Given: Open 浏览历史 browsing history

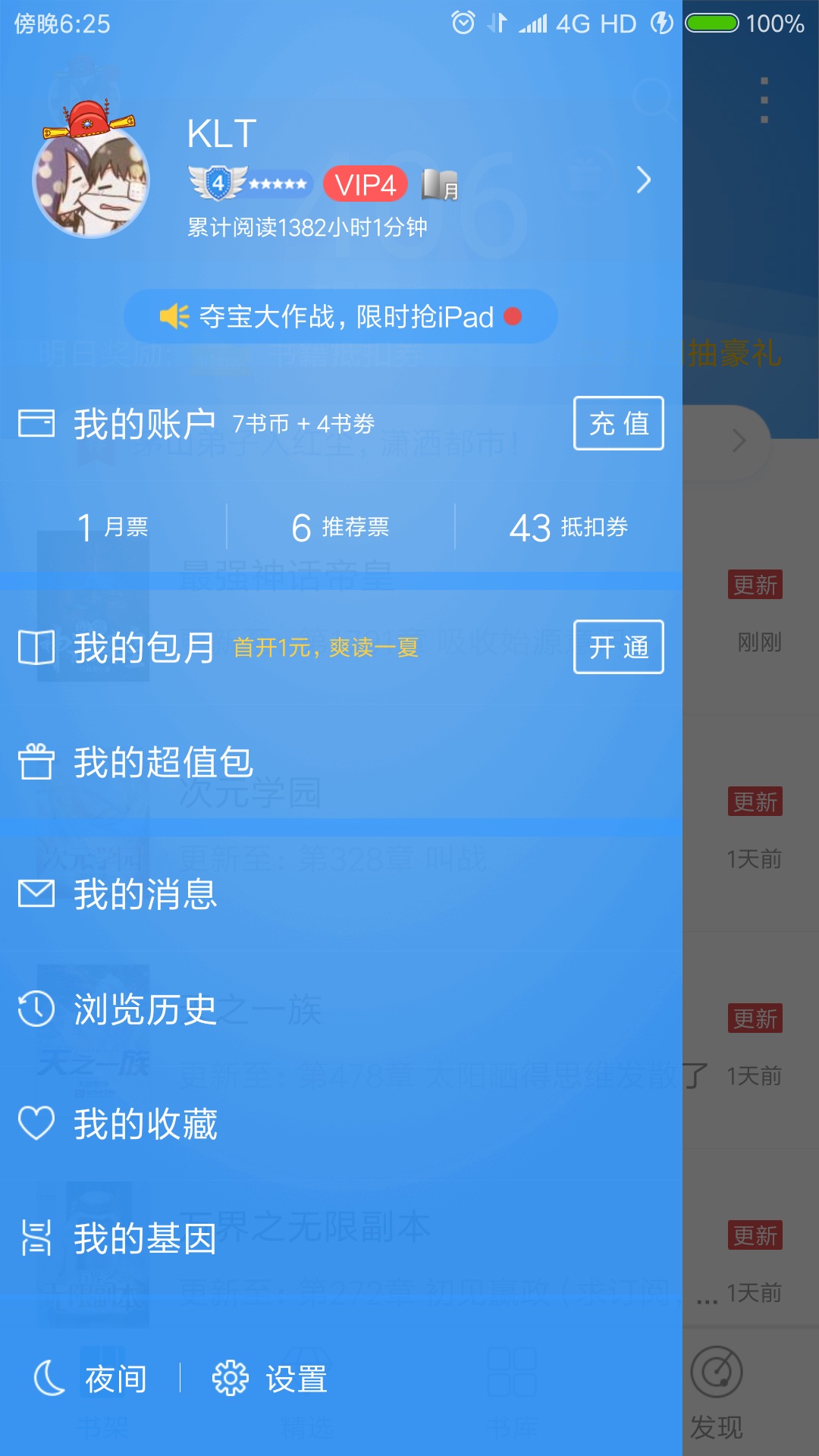Looking at the screenshot, I should coord(144,1009).
